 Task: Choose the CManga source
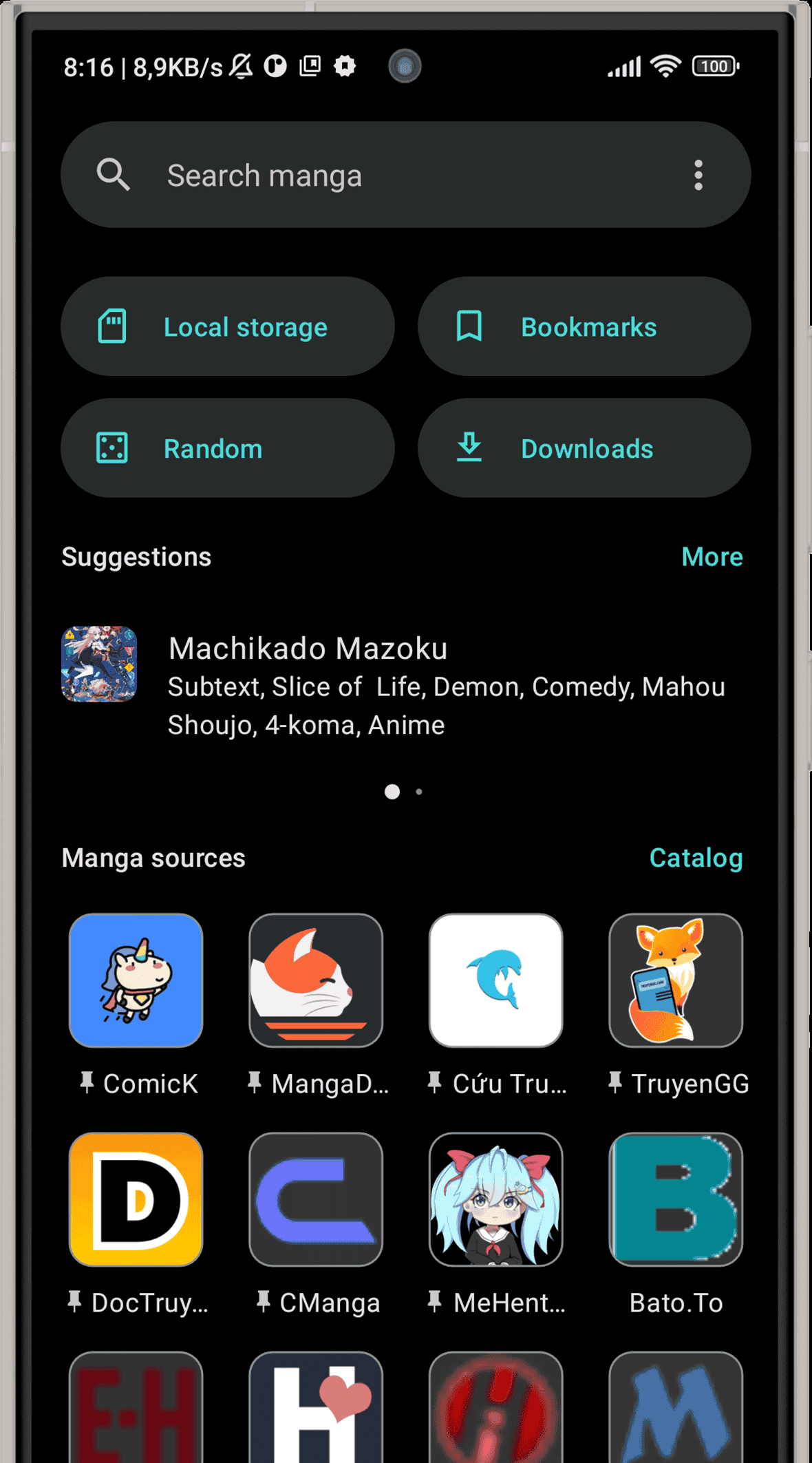[316, 1199]
